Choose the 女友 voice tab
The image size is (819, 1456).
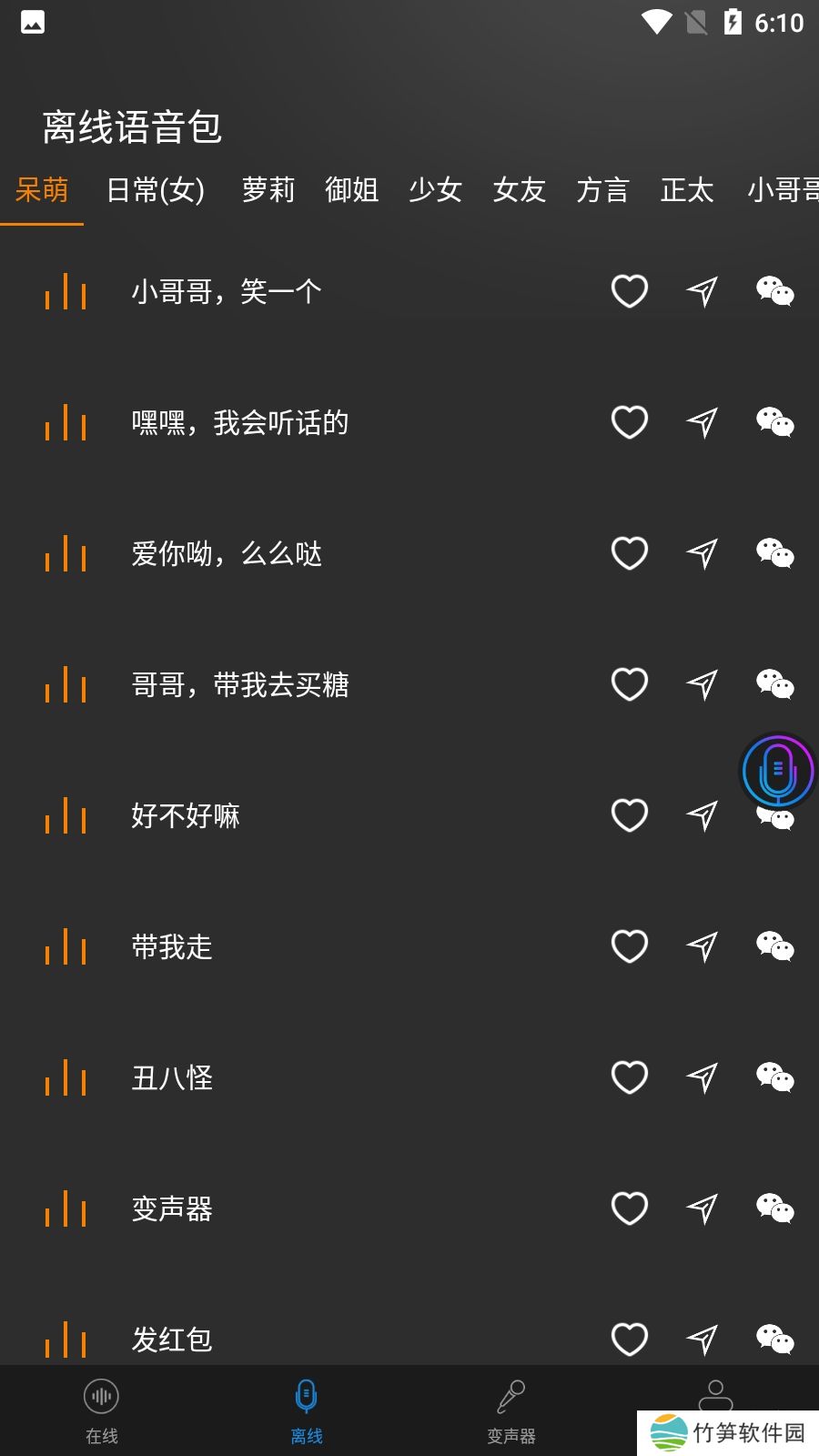pos(520,190)
